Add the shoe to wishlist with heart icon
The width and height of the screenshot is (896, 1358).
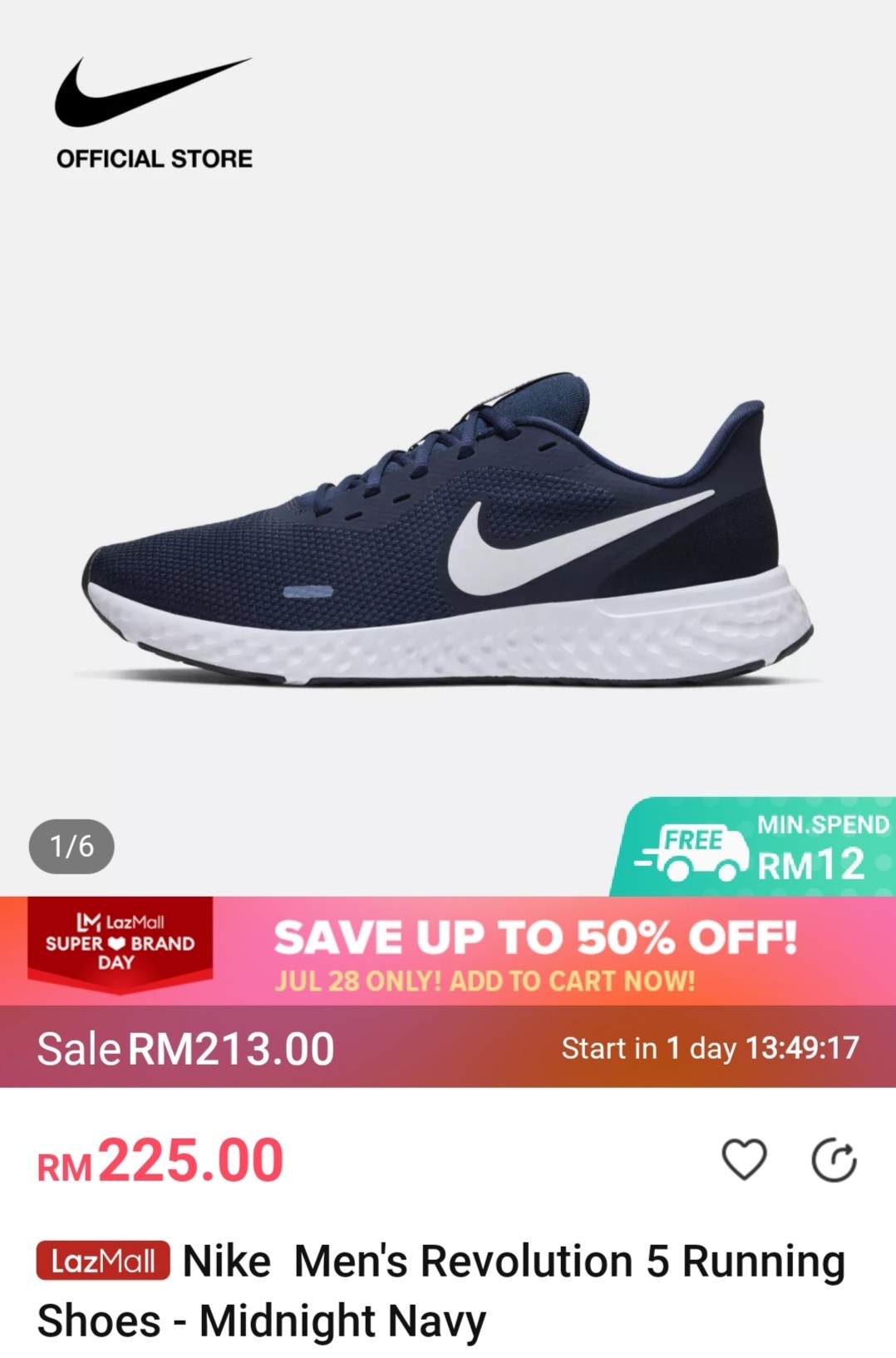coord(744,1160)
